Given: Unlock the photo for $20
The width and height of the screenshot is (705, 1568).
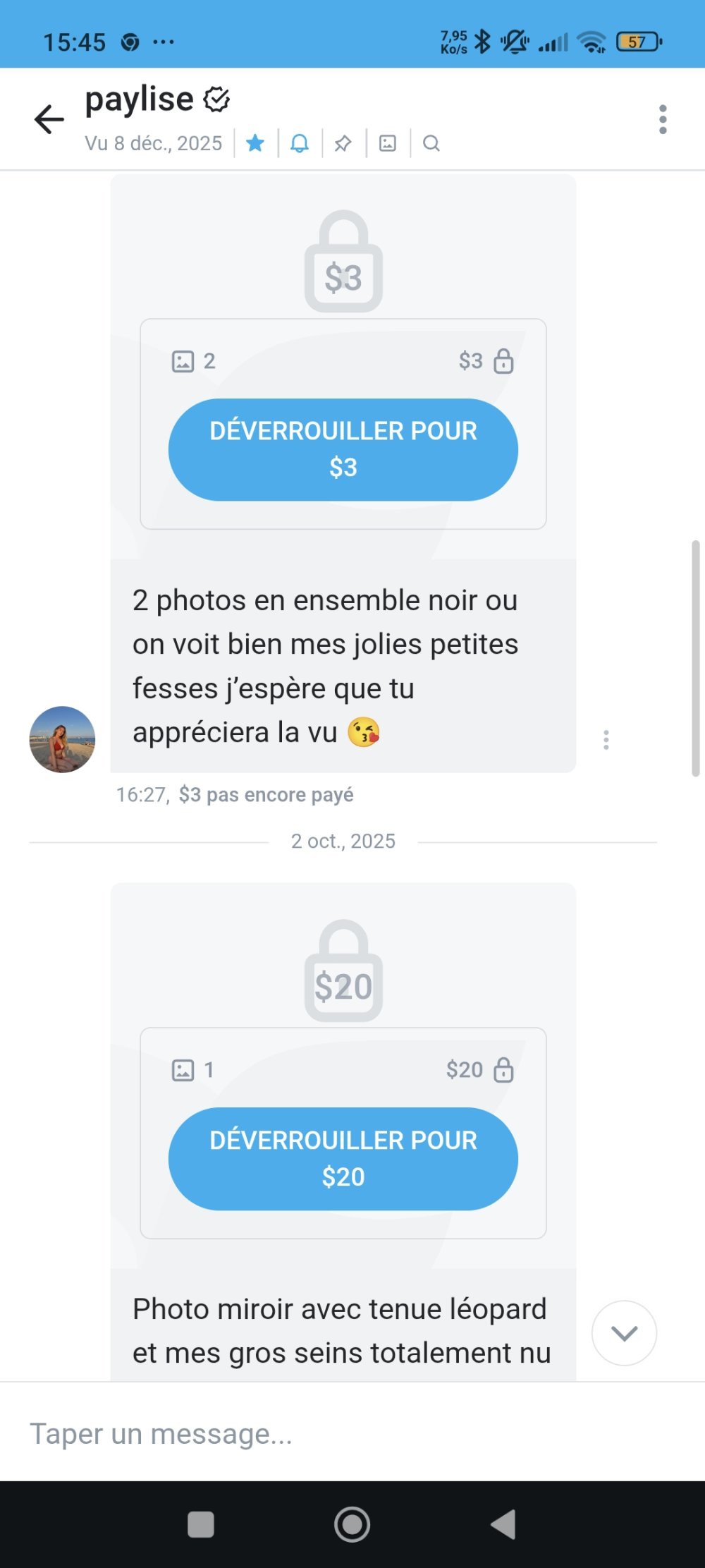Looking at the screenshot, I should 343,1158.
